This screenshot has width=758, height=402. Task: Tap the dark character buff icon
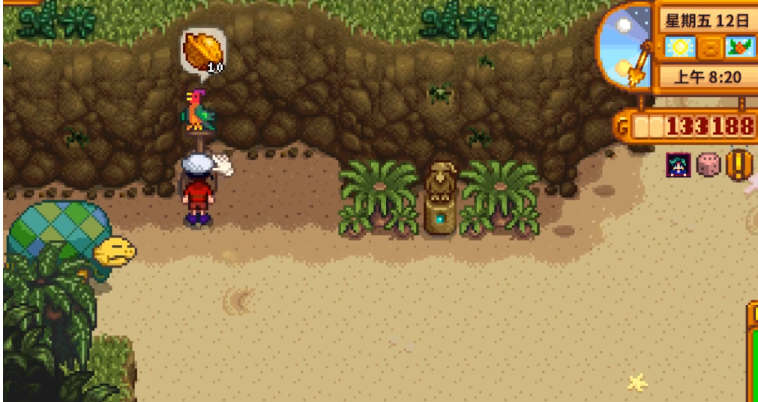[680, 164]
